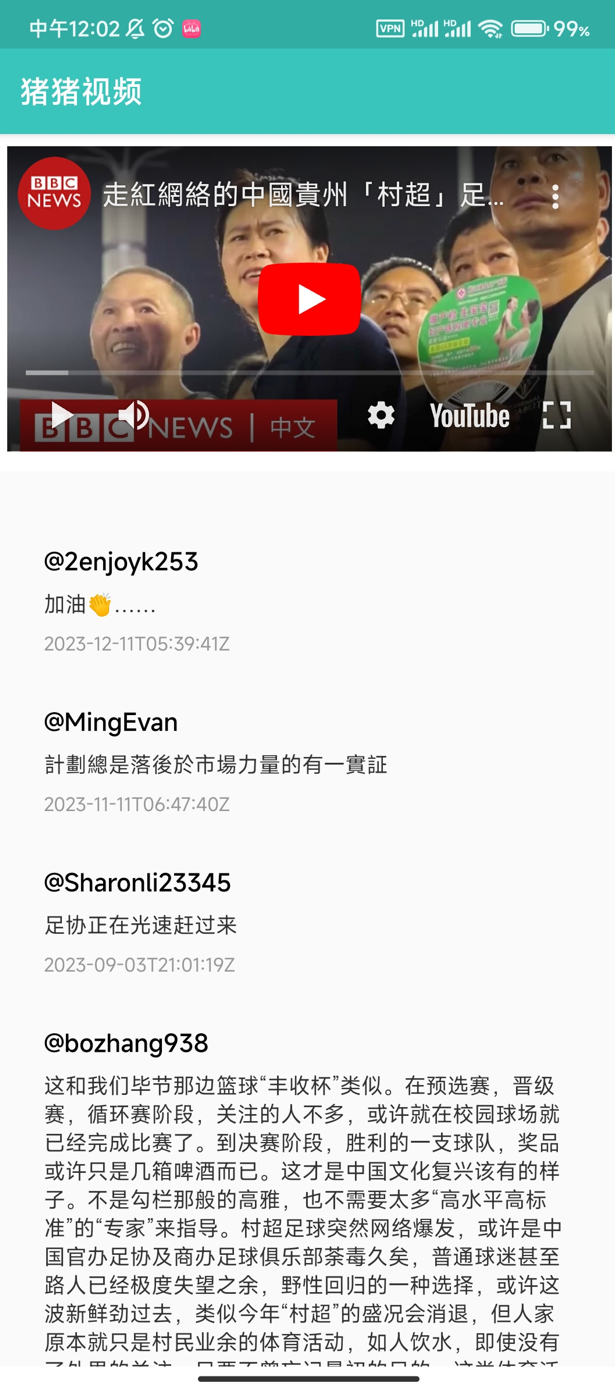This screenshot has width=615, height=1382.
Task: Enter fullscreen mode
Action: [557, 415]
